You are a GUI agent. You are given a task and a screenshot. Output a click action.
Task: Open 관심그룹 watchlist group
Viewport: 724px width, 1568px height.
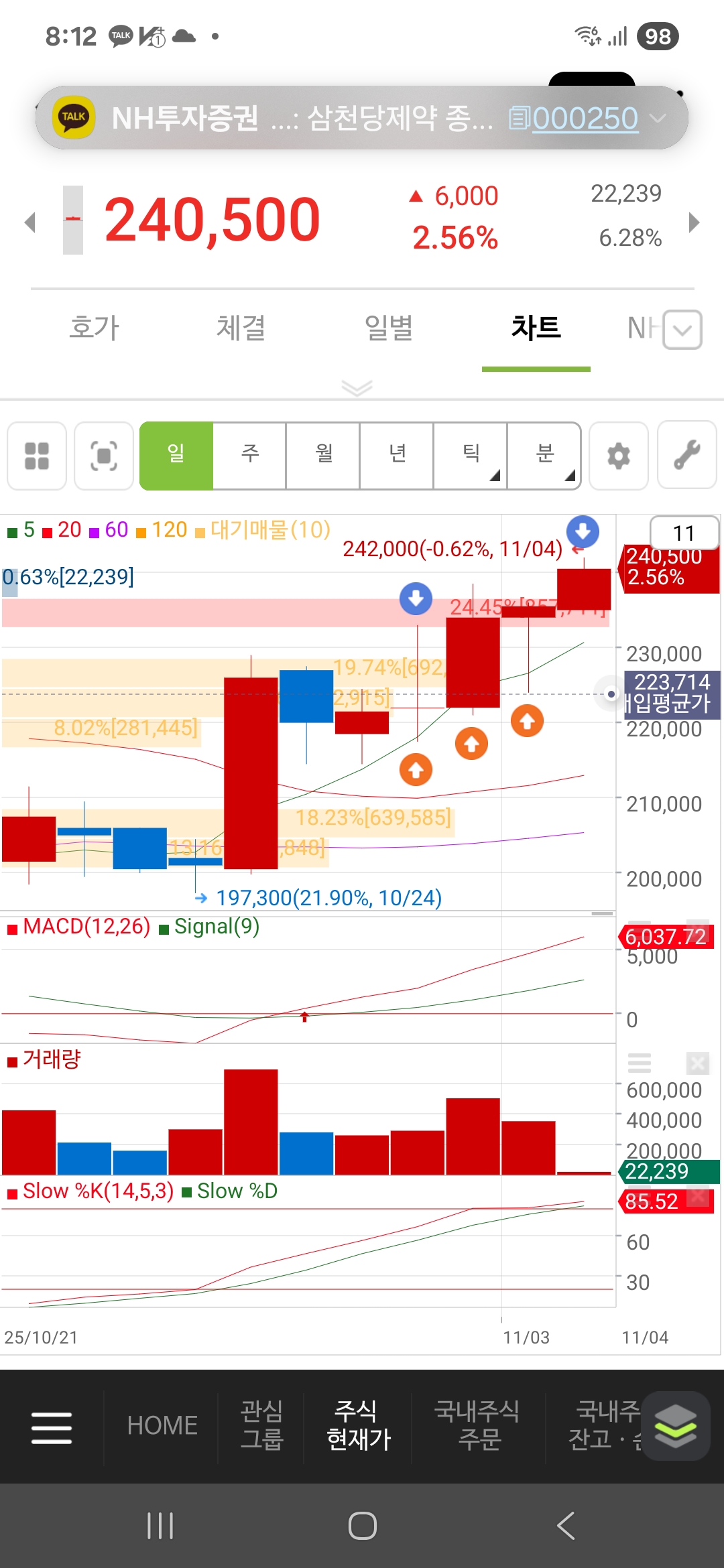[261, 1426]
